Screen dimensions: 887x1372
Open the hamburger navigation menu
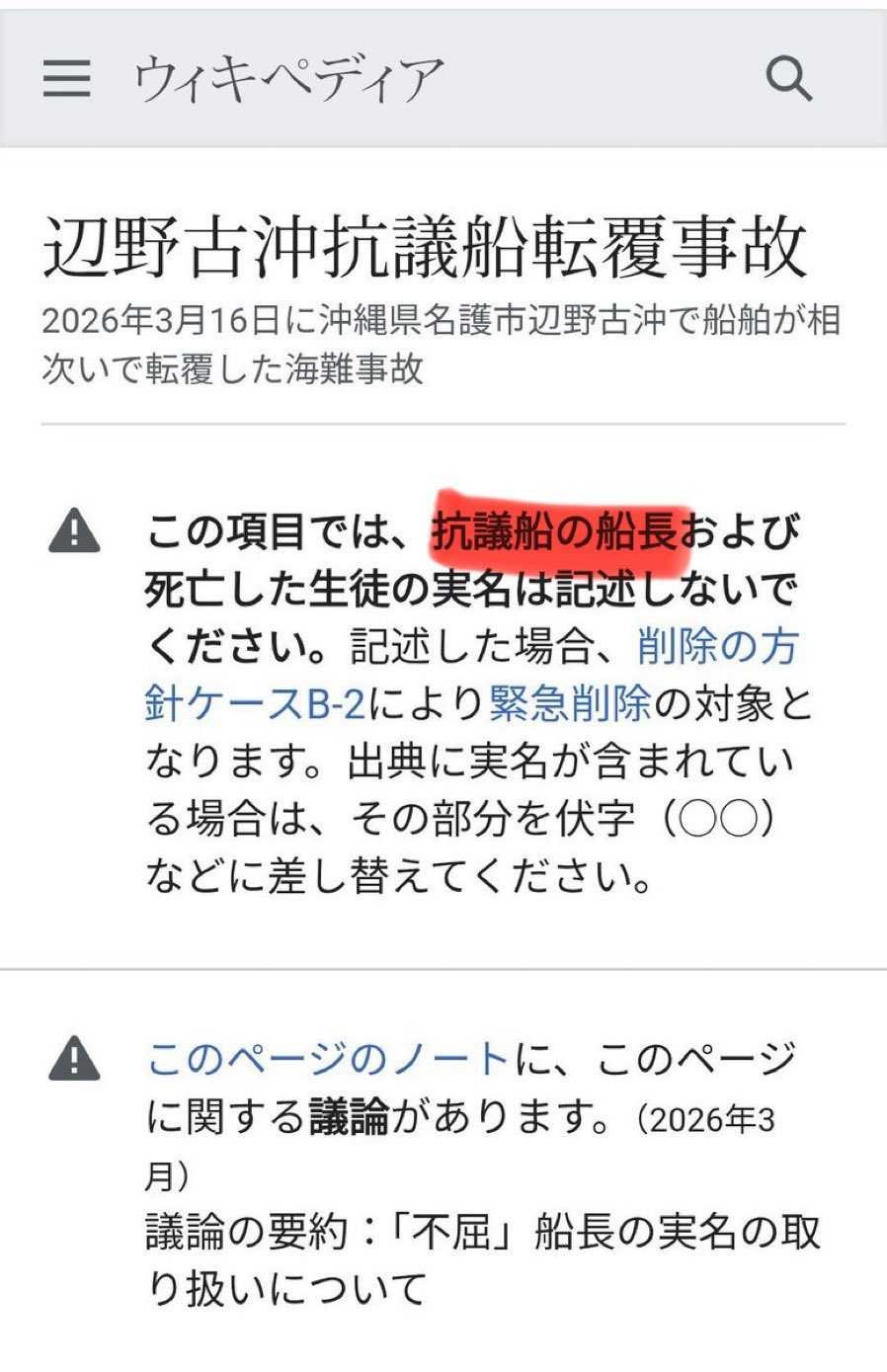pos(67,77)
